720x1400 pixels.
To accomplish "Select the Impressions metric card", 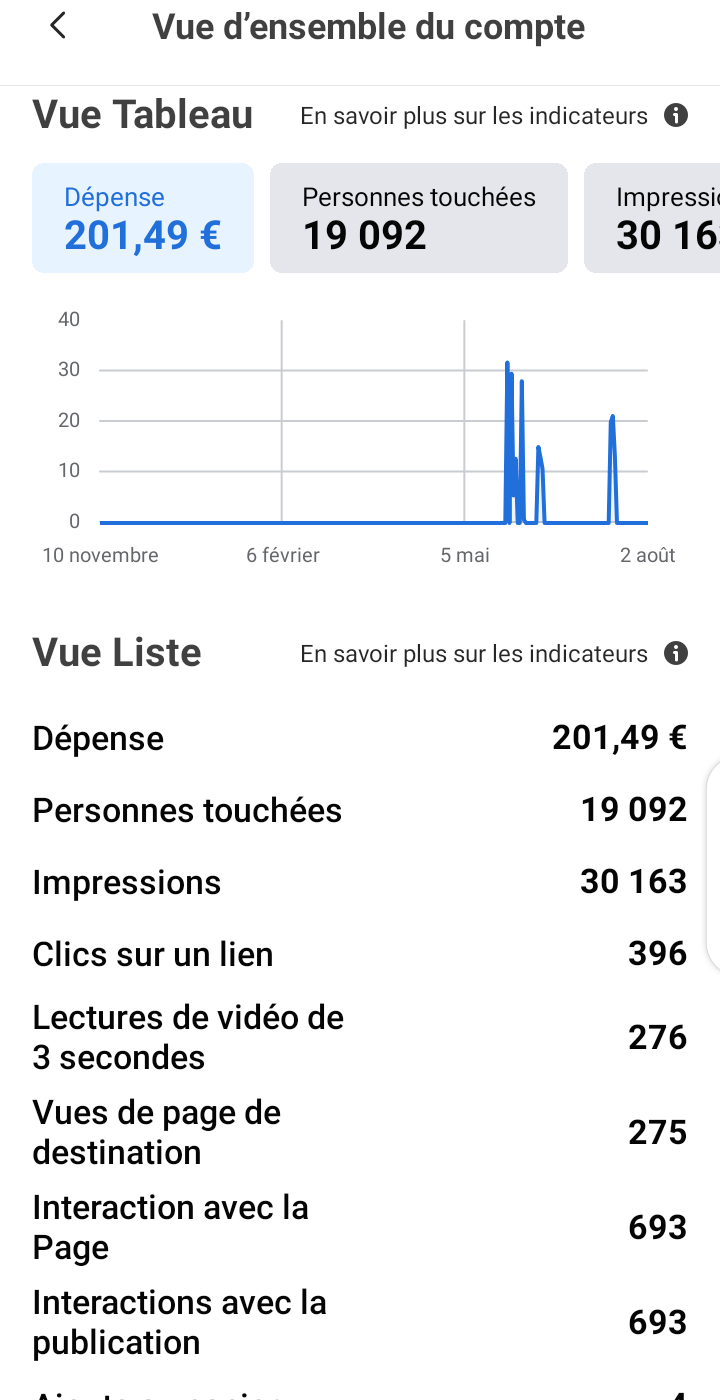I will (652, 218).
